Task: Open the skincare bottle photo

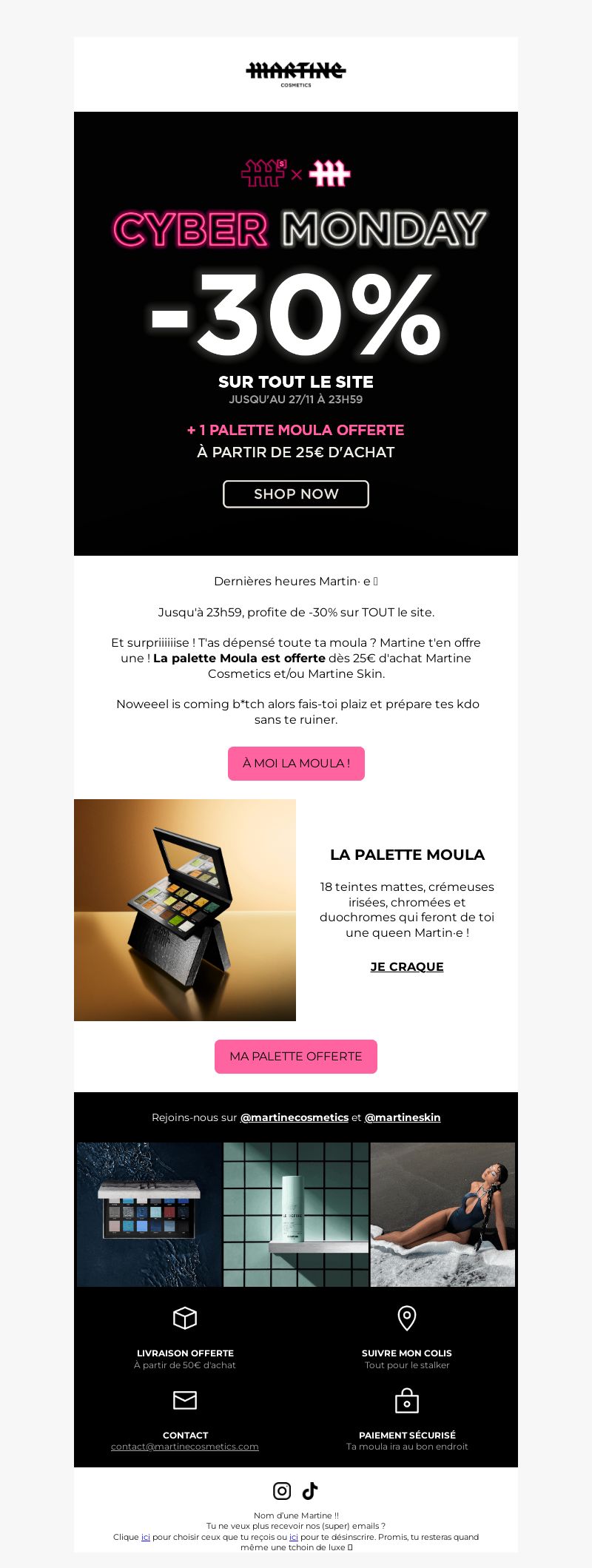Action: (x=296, y=1214)
